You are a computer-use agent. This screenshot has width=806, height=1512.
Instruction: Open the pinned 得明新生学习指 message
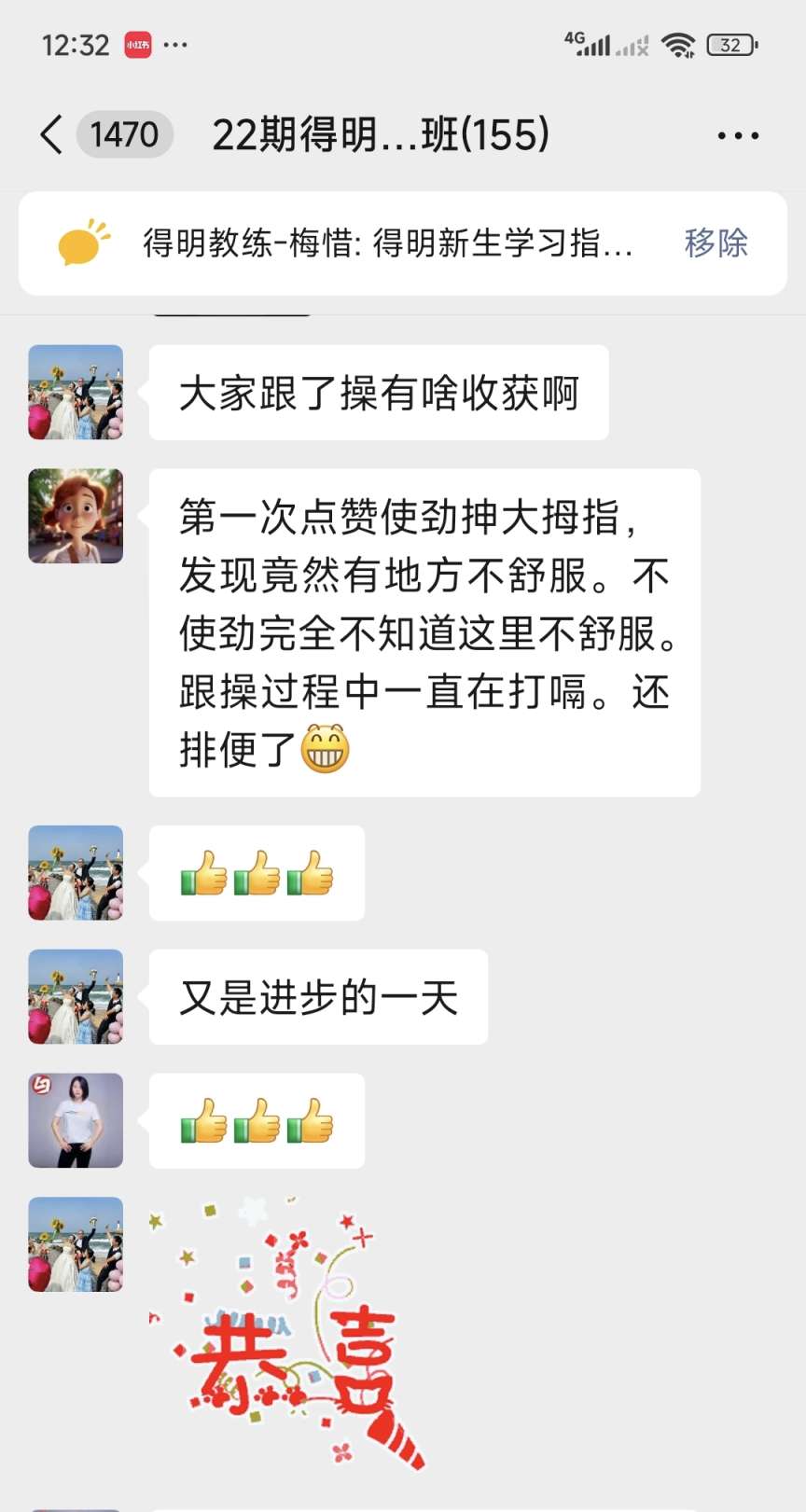click(388, 243)
